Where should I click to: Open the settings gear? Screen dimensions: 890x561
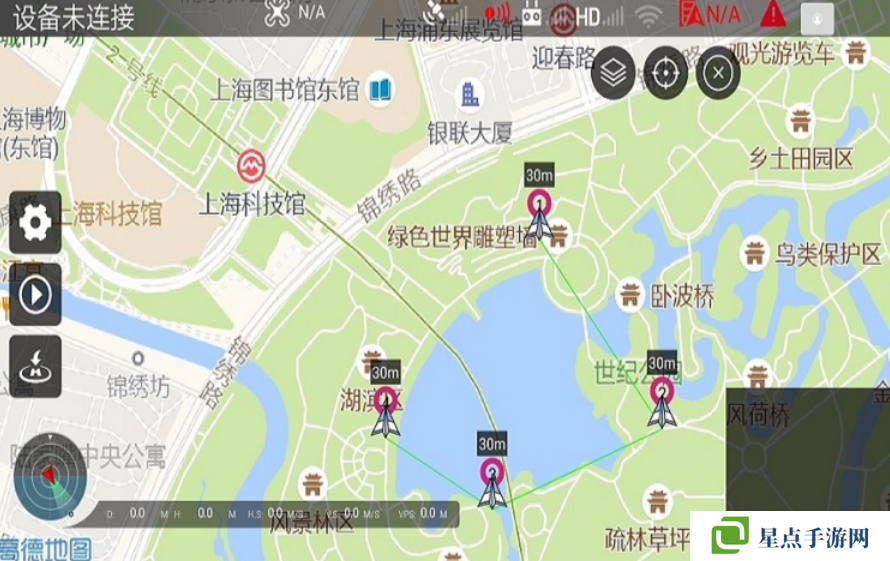coord(35,221)
